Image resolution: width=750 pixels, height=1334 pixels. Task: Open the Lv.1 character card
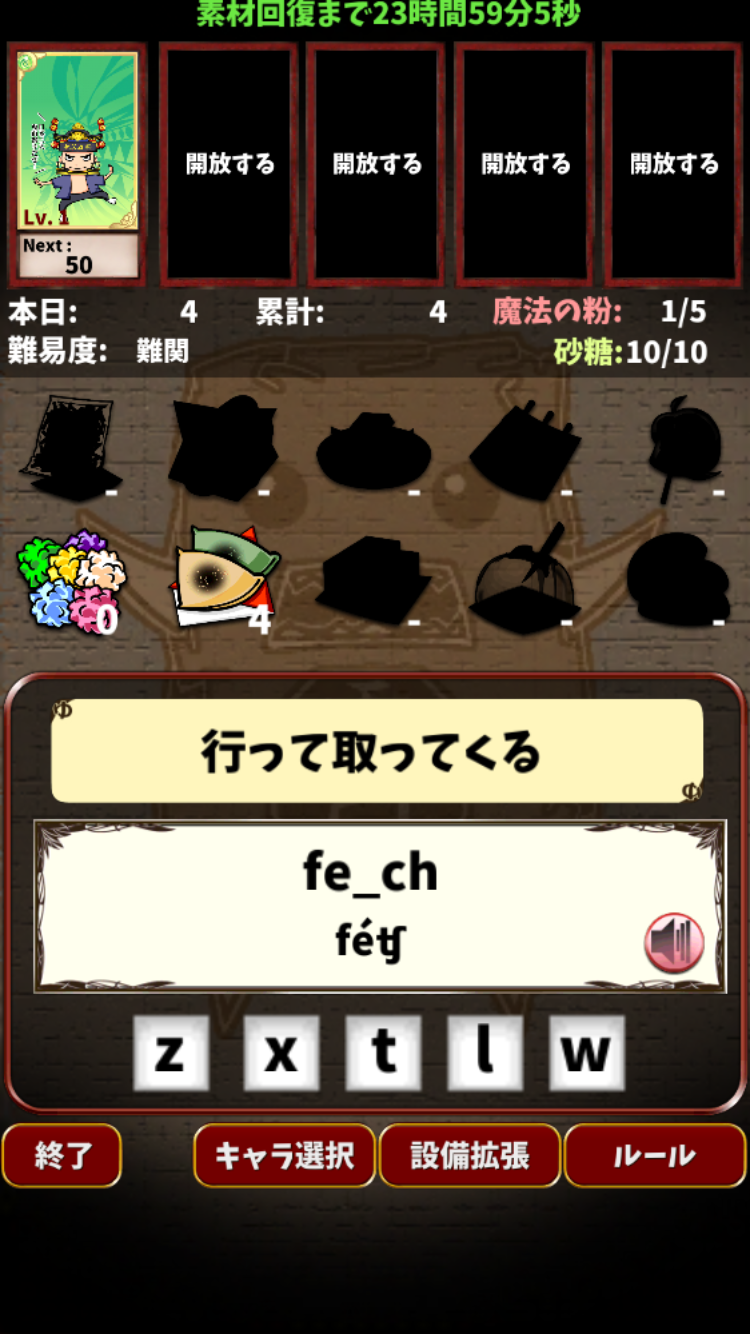point(78,165)
